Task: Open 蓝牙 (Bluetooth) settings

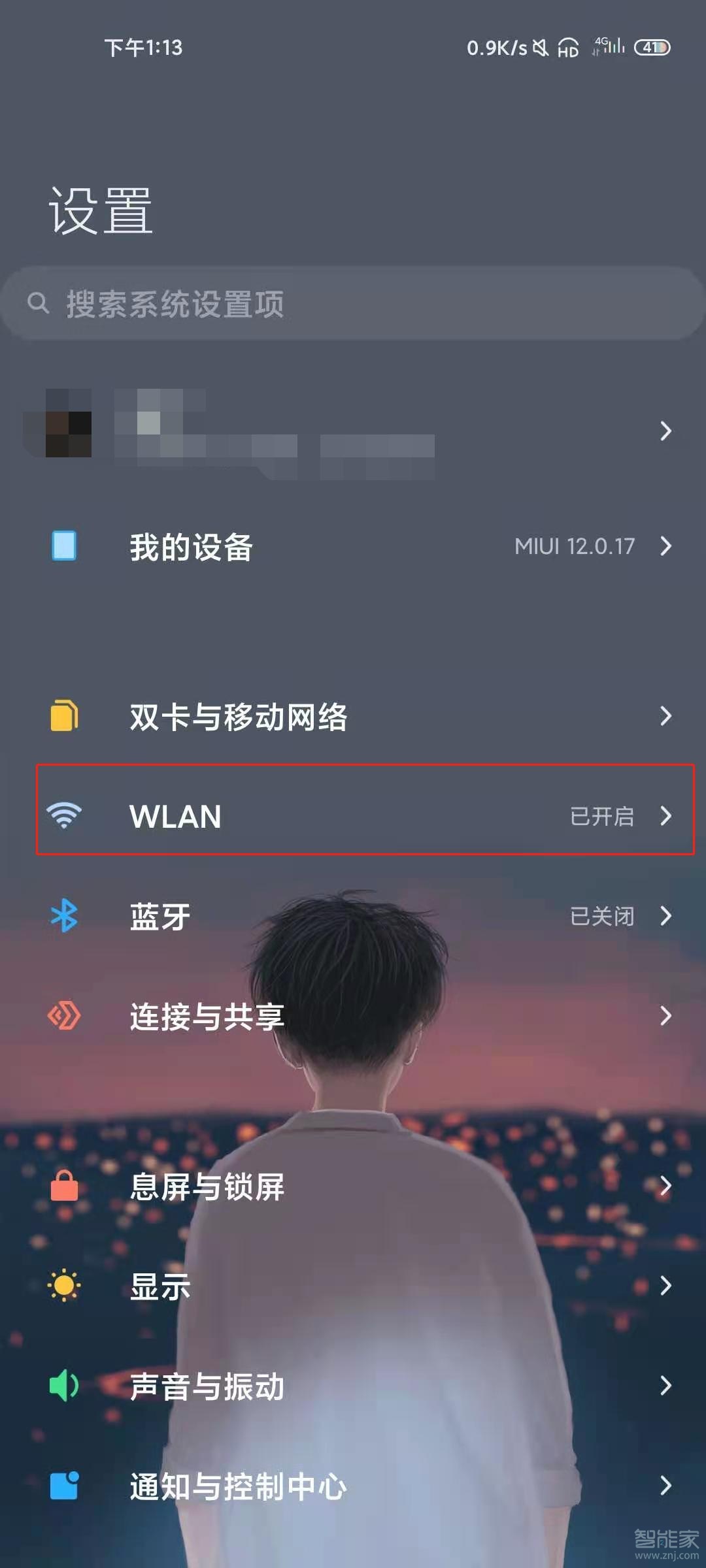Action: pyautogui.click(x=353, y=916)
